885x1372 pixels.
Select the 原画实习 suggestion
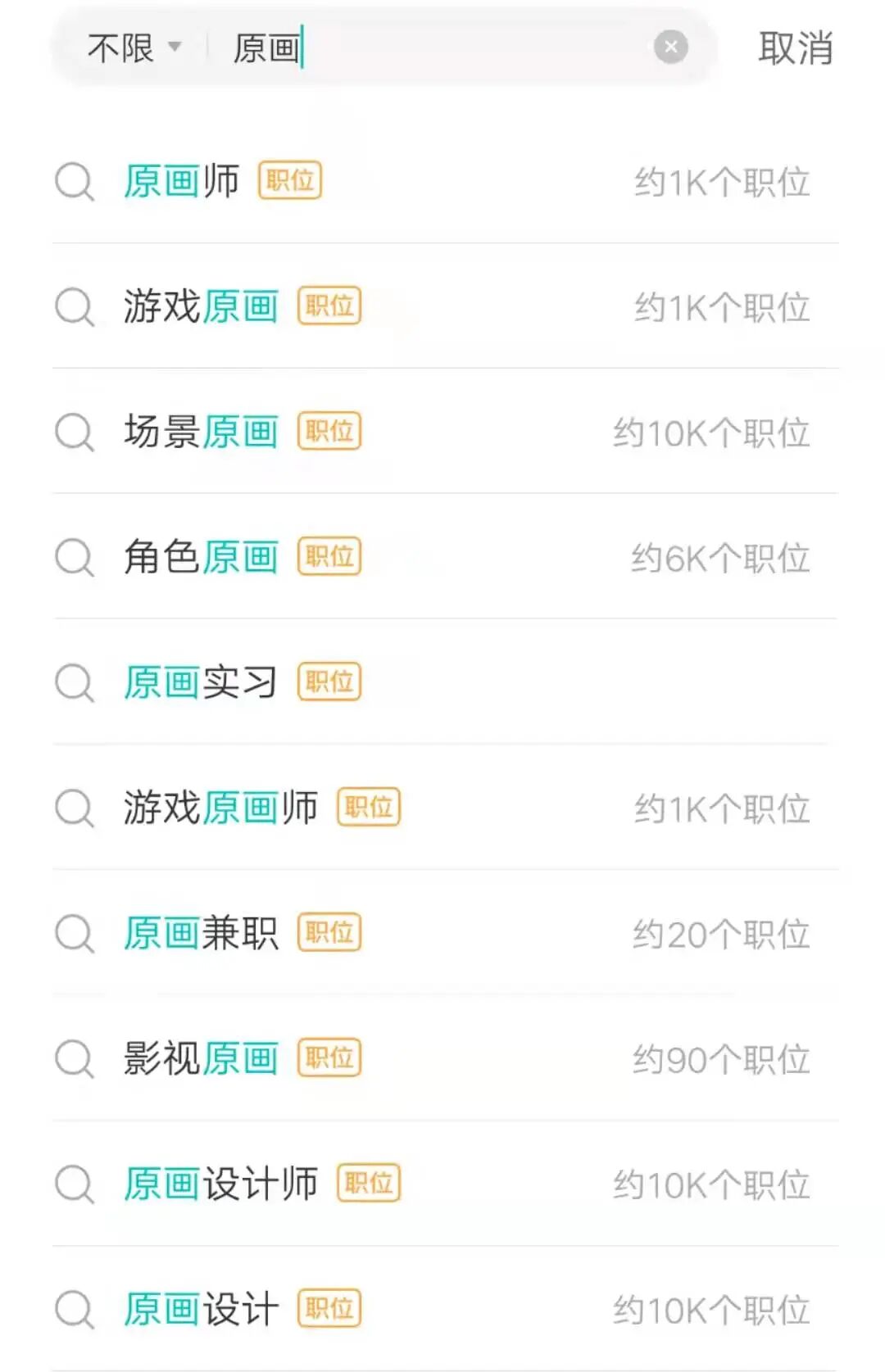click(202, 682)
